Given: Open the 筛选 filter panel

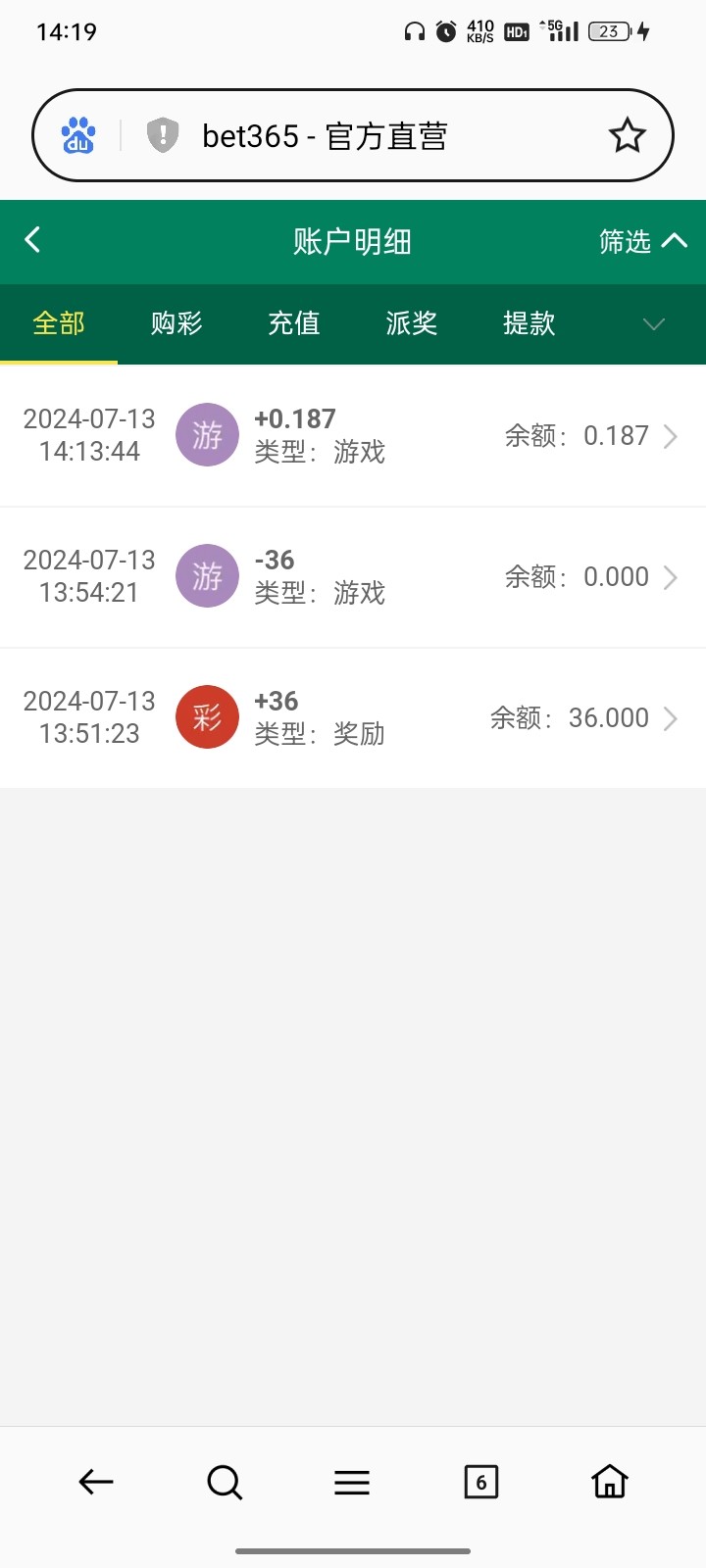Looking at the screenshot, I should 642,241.
